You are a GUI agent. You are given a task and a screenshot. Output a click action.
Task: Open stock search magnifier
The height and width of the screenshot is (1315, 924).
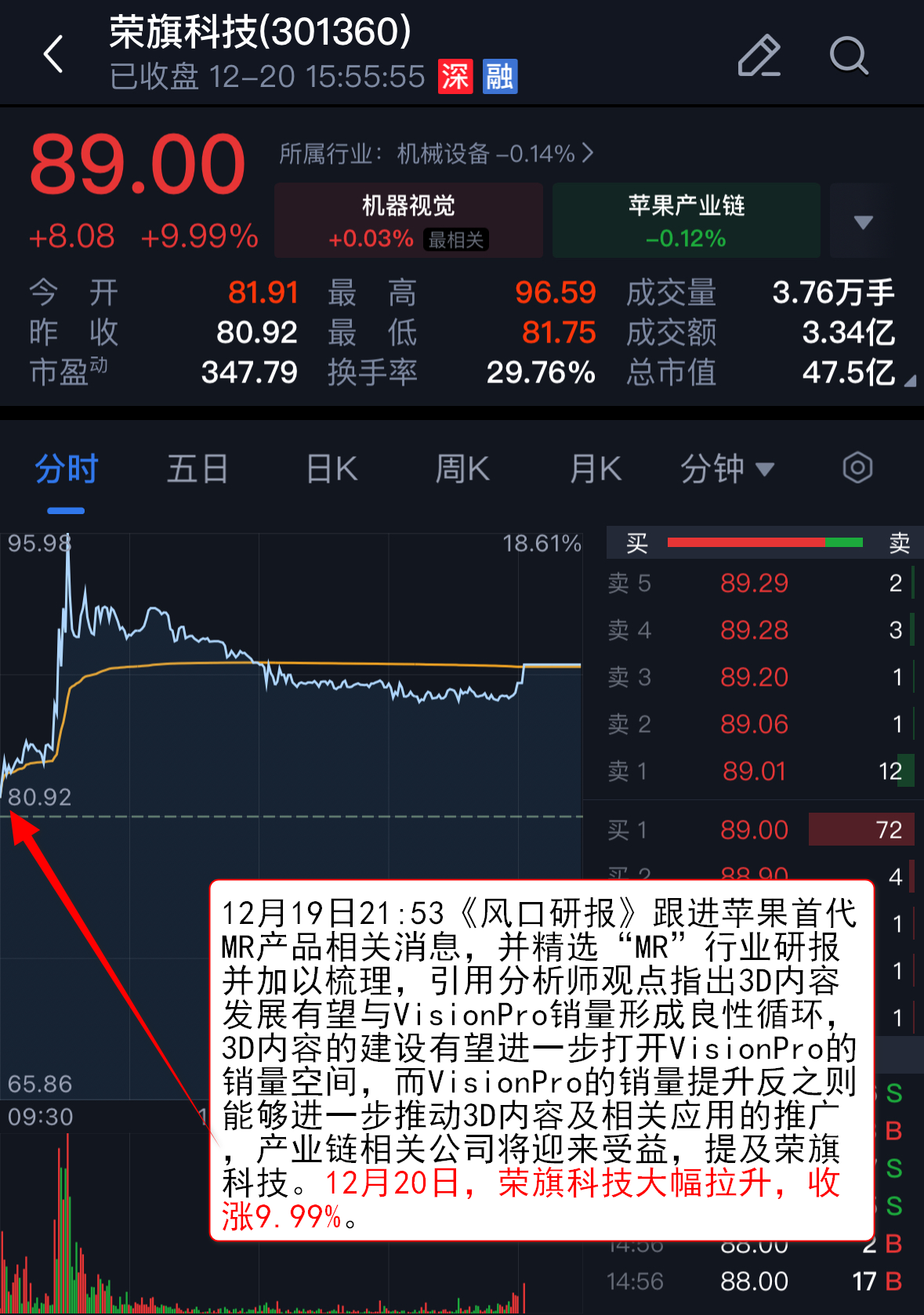pos(849,56)
